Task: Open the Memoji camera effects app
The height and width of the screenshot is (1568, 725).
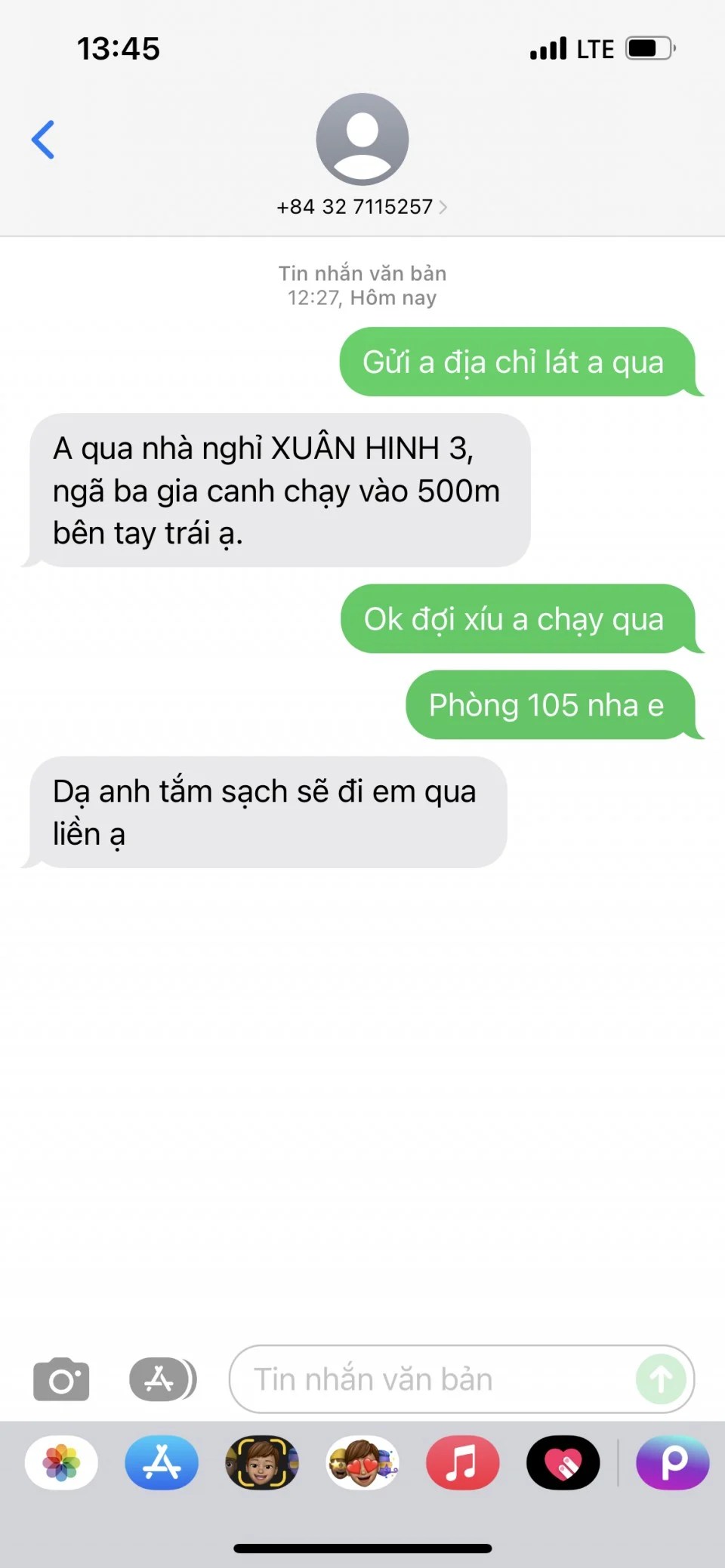Action: (262, 1463)
